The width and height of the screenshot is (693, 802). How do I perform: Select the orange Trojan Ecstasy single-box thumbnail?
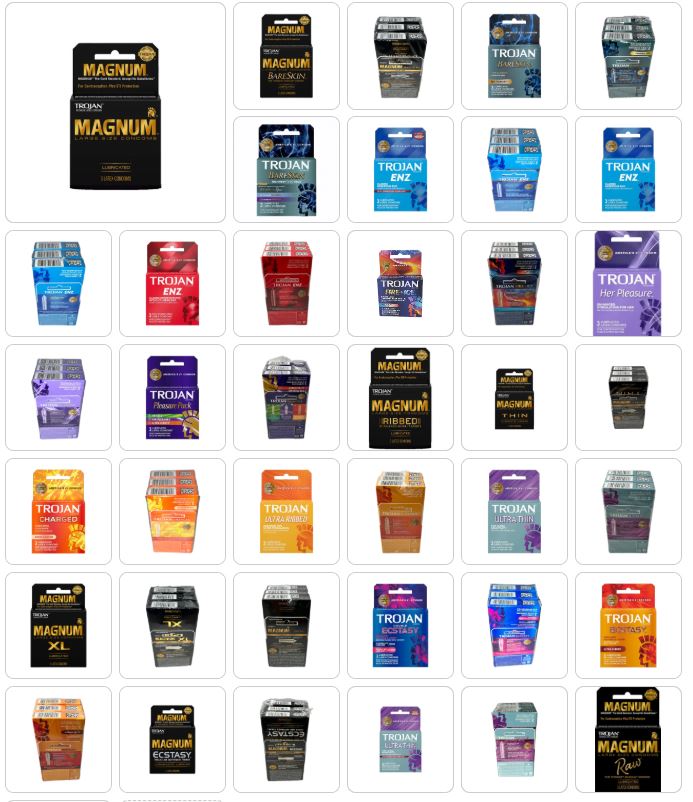[x=627, y=626]
